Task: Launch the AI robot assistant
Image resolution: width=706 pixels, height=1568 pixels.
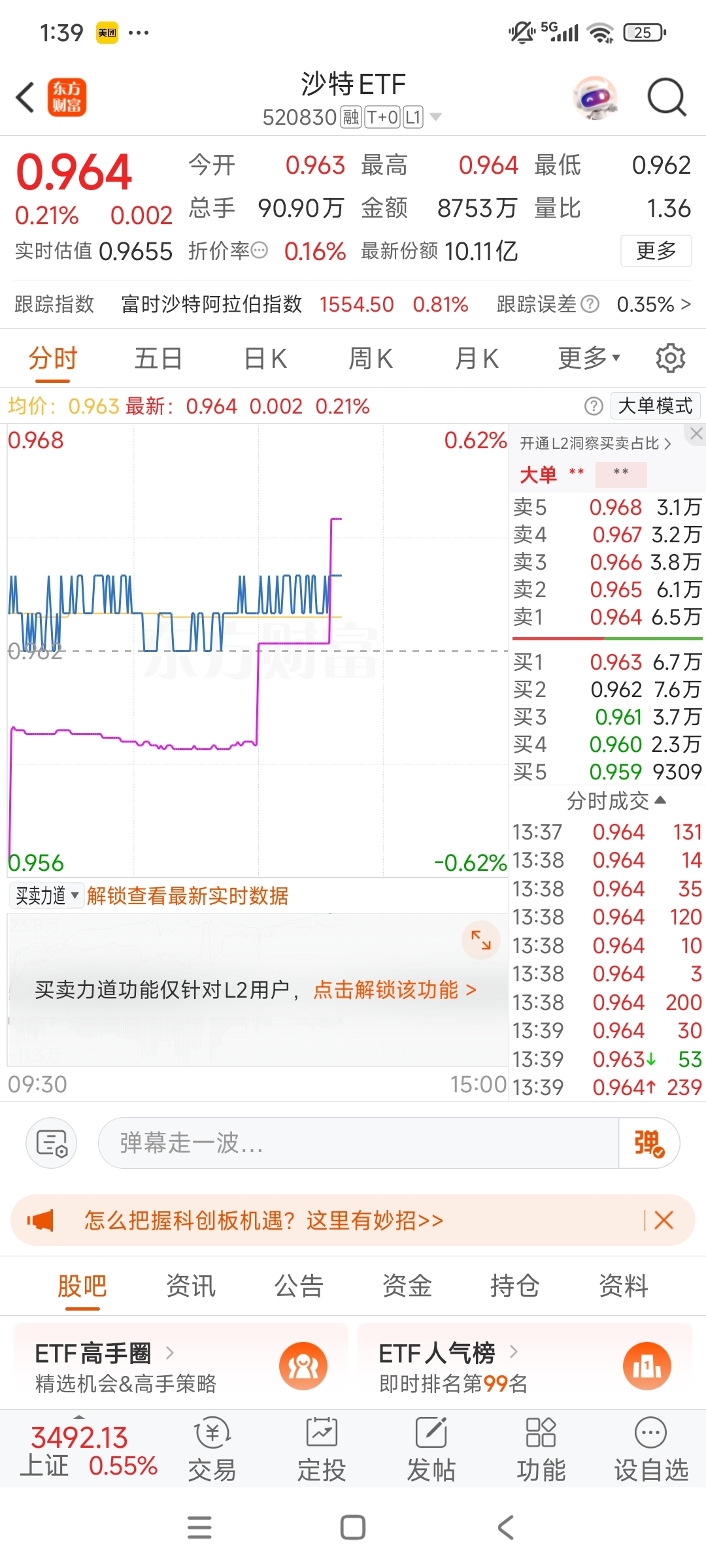Action: click(x=594, y=97)
